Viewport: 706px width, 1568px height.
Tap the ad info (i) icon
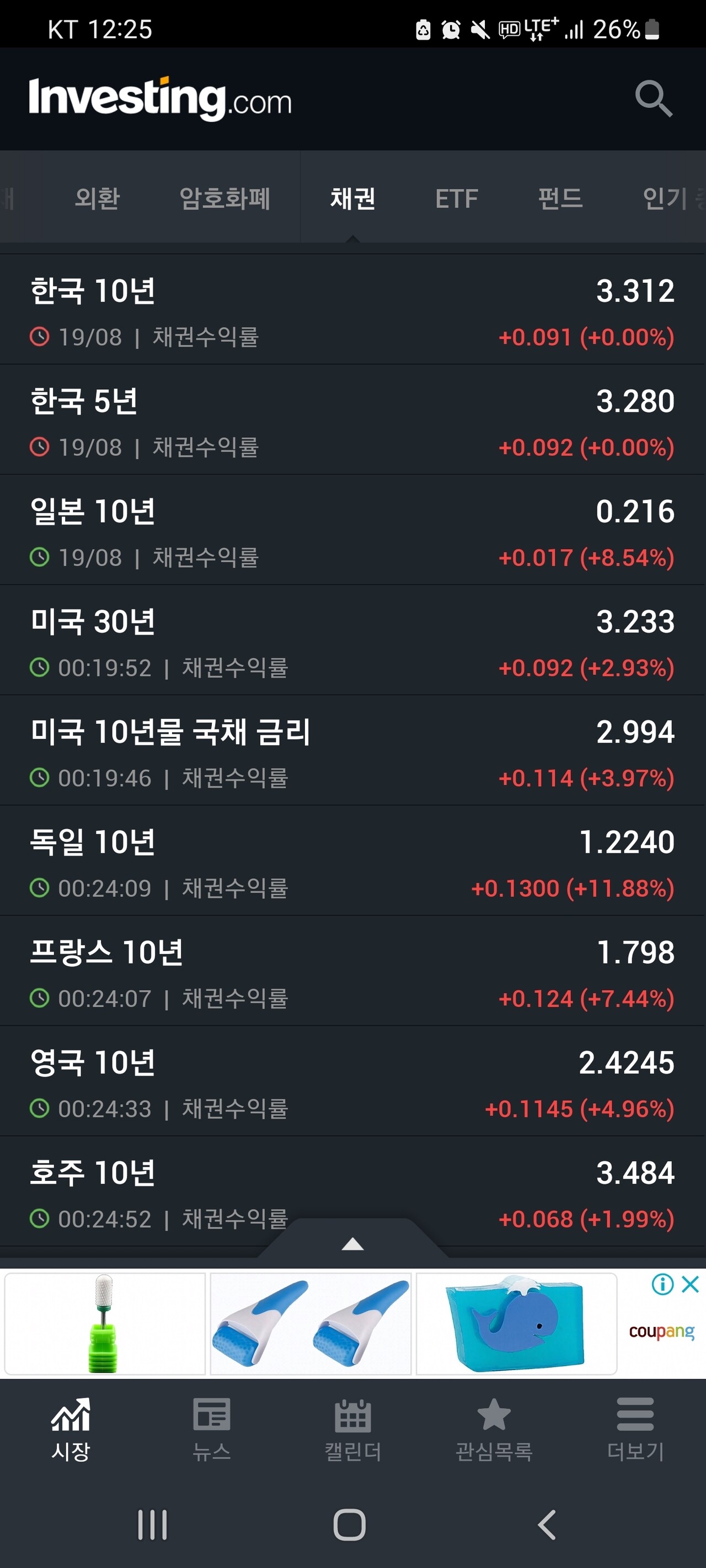[664, 1285]
